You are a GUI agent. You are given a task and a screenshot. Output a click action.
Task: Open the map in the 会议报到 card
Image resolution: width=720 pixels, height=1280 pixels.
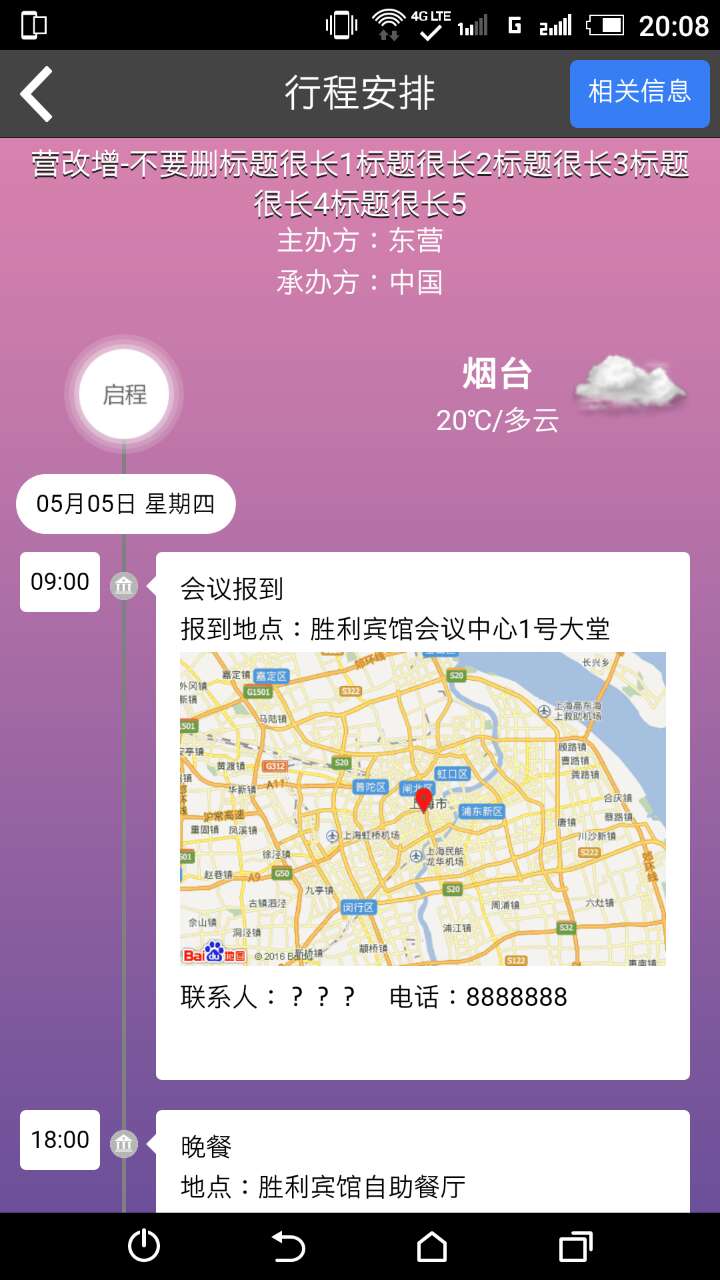point(423,809)
